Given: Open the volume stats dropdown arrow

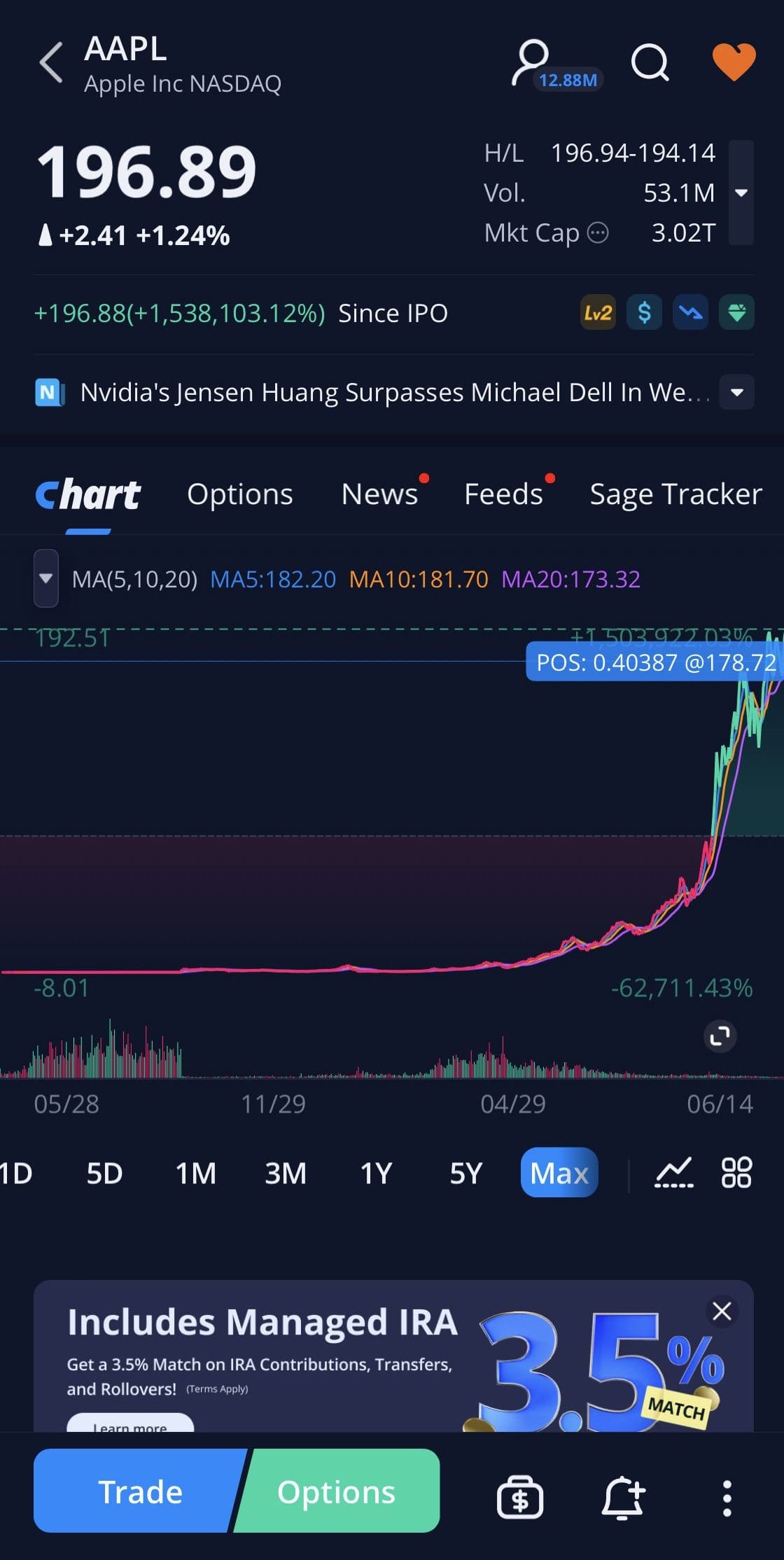Looking at the screenshot, I should click(x=742, y=193).
